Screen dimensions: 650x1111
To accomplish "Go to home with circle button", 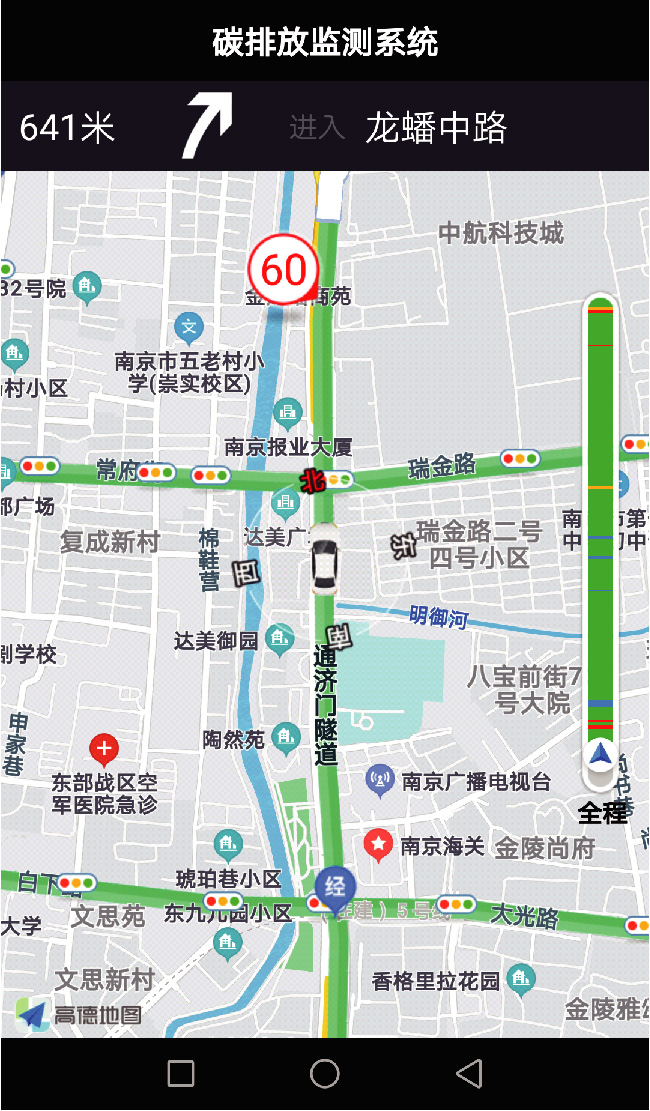I will click(325, 1074).
